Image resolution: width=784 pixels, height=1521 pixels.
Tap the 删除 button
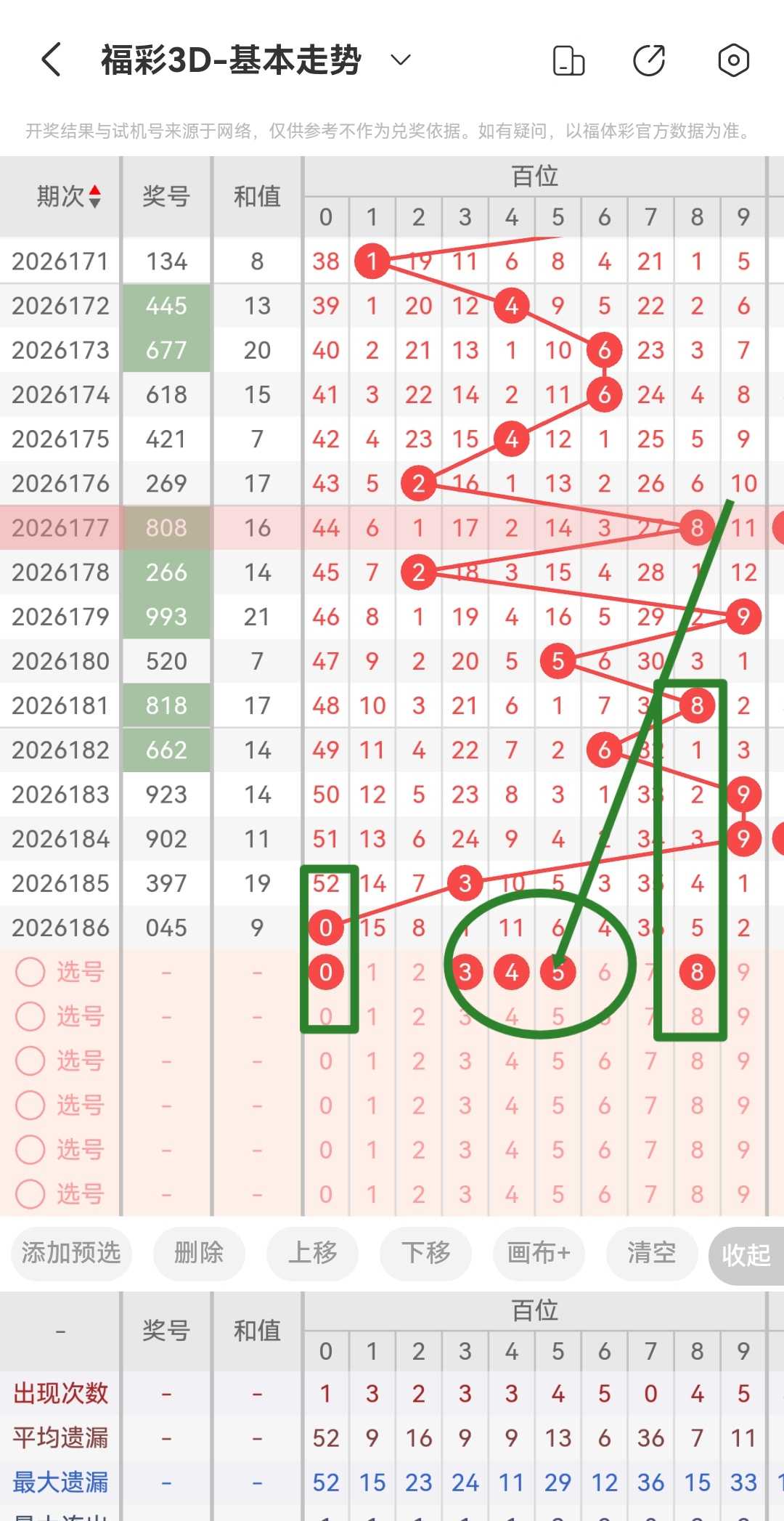199,1253
